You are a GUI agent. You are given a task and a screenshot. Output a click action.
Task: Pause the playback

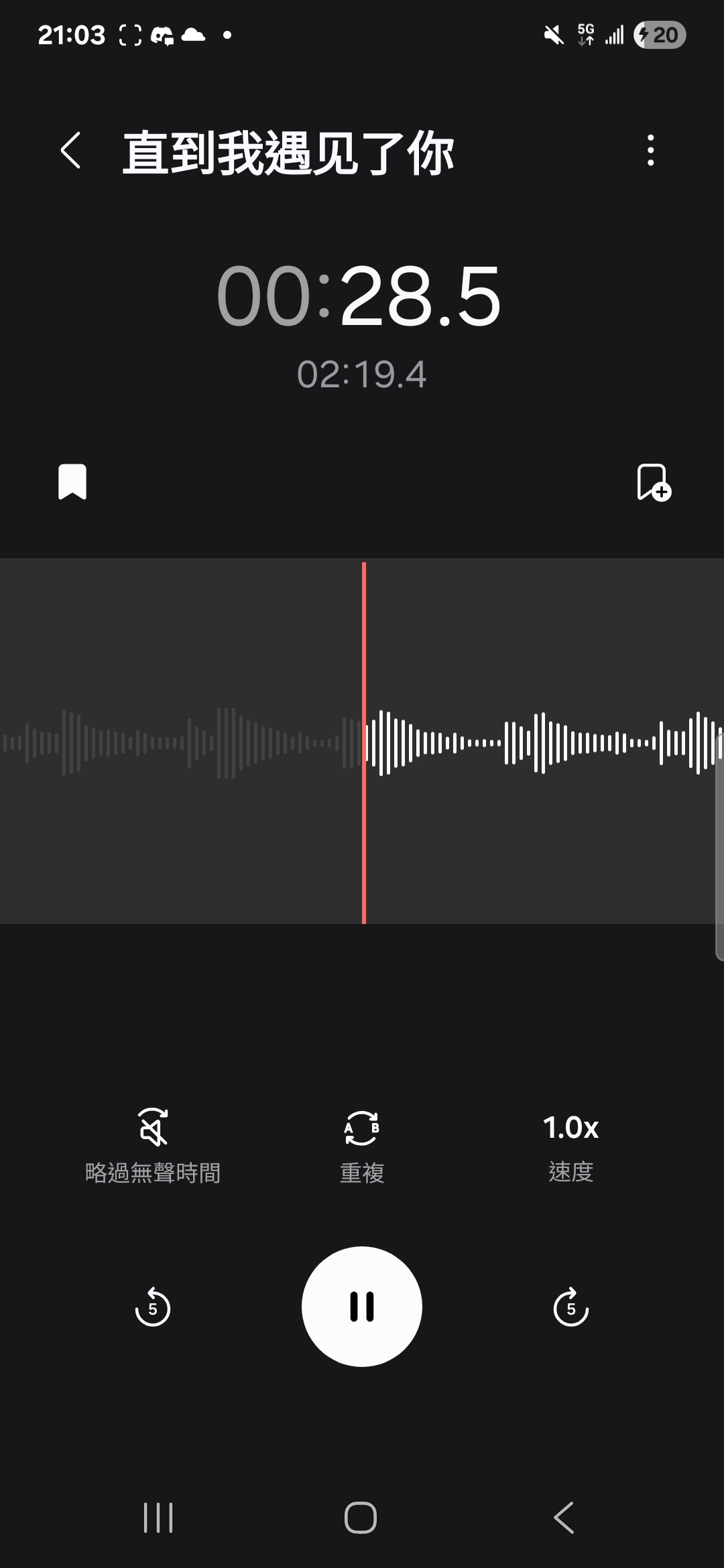(362, 1307)
